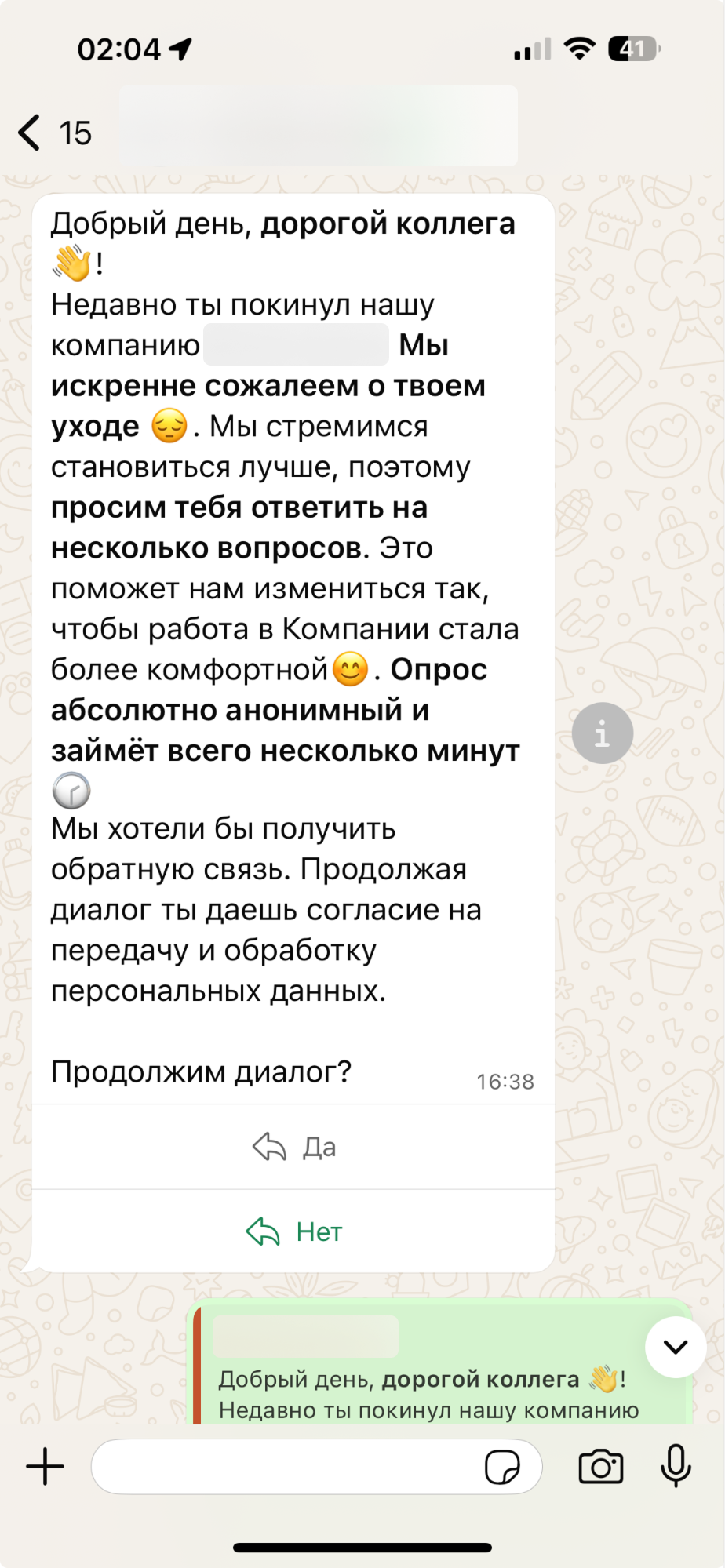725x1568 pixels.
Task: Reply "Да" to continue the dialog
Action: pos(293,1147)
